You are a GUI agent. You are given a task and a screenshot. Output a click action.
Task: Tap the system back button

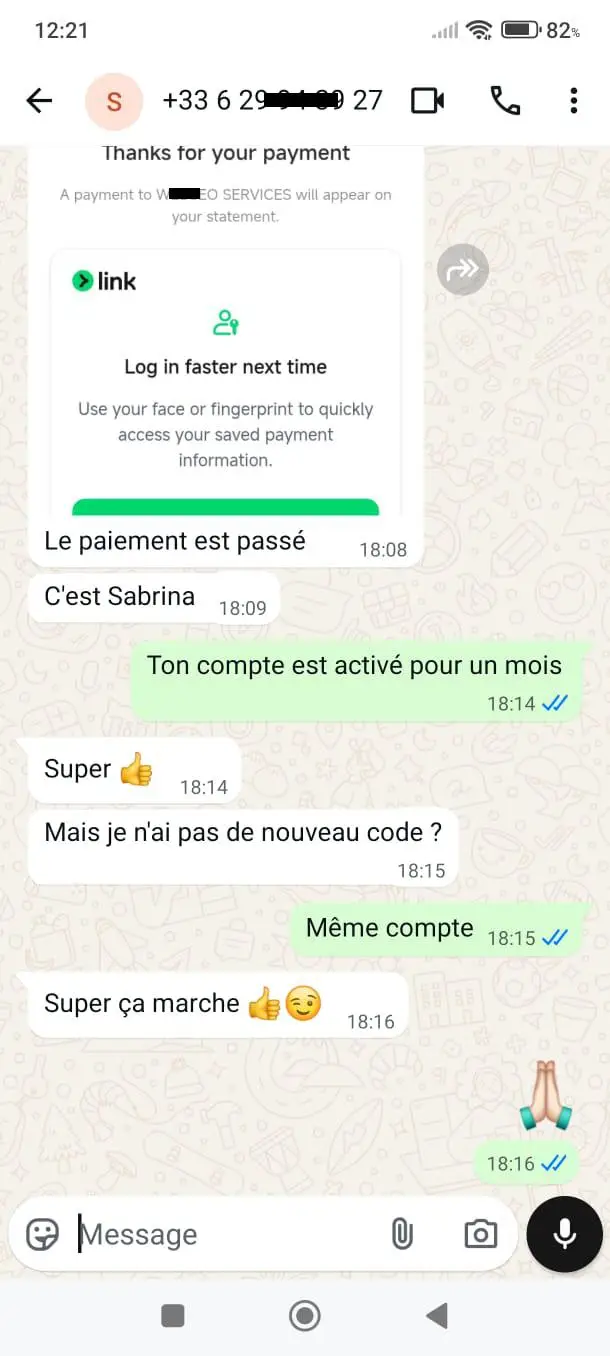(436, 1316)
